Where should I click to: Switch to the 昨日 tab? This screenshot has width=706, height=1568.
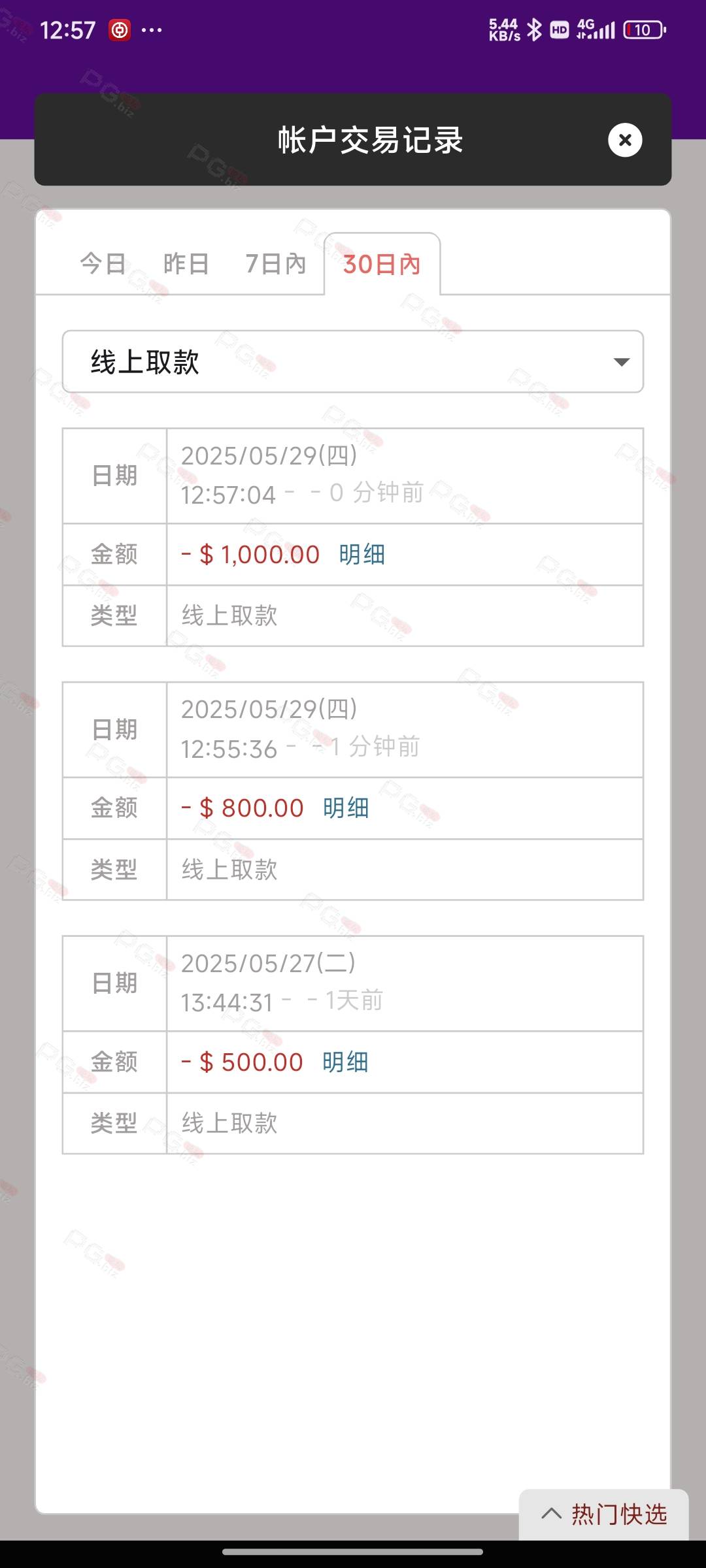coord(186,264)
